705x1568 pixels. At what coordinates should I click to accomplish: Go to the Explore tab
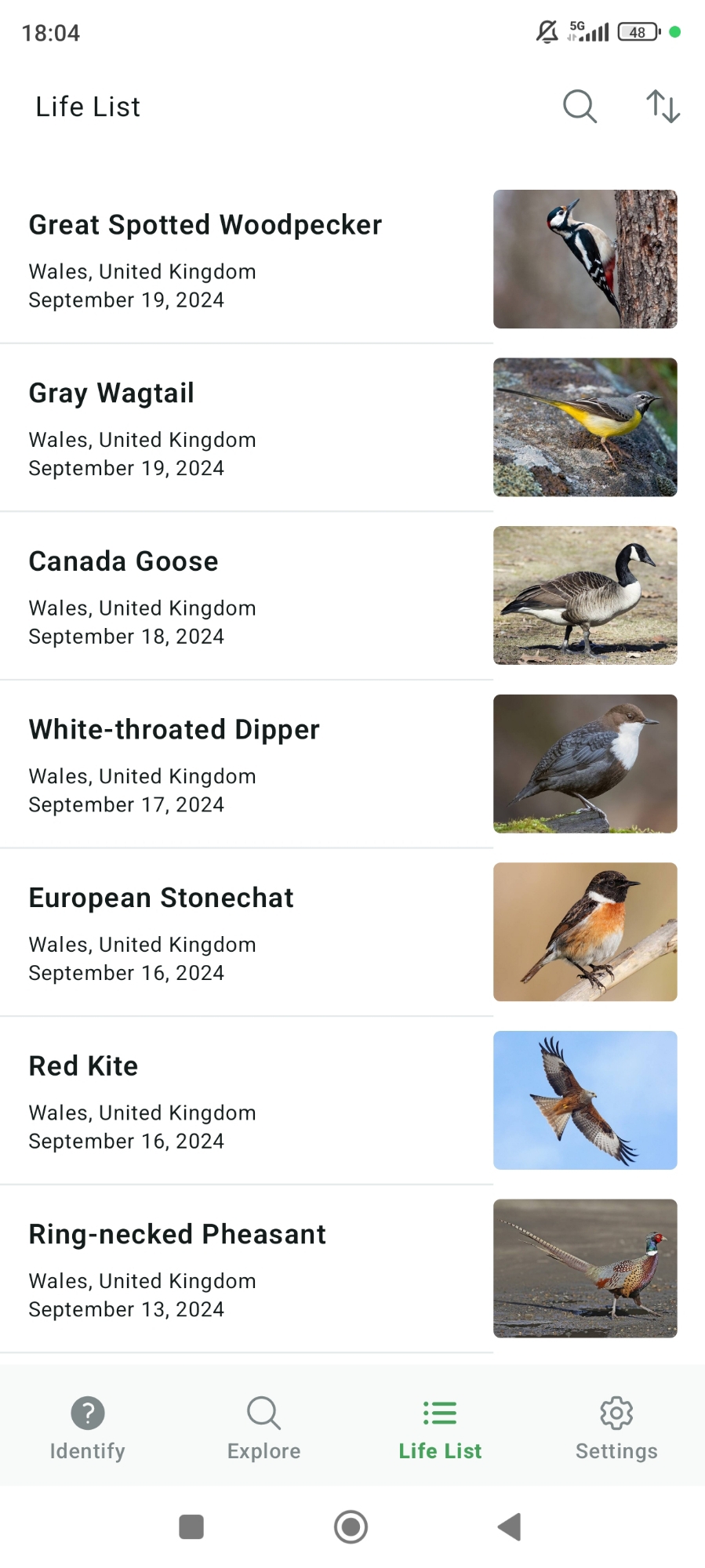(x=263, y=1427)
